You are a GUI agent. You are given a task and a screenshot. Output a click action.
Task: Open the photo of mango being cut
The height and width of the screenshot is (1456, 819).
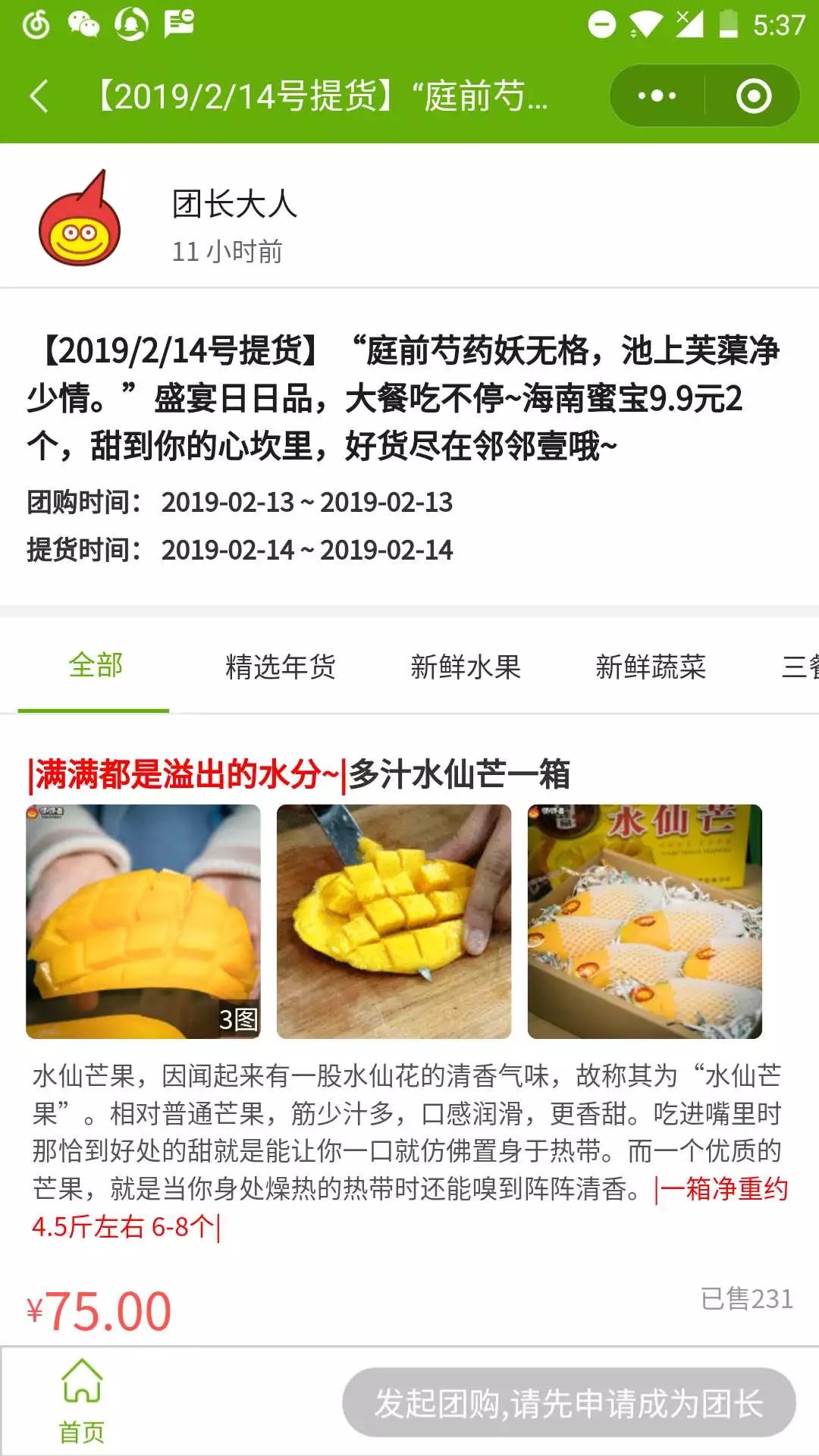click(x=394, y=921)
